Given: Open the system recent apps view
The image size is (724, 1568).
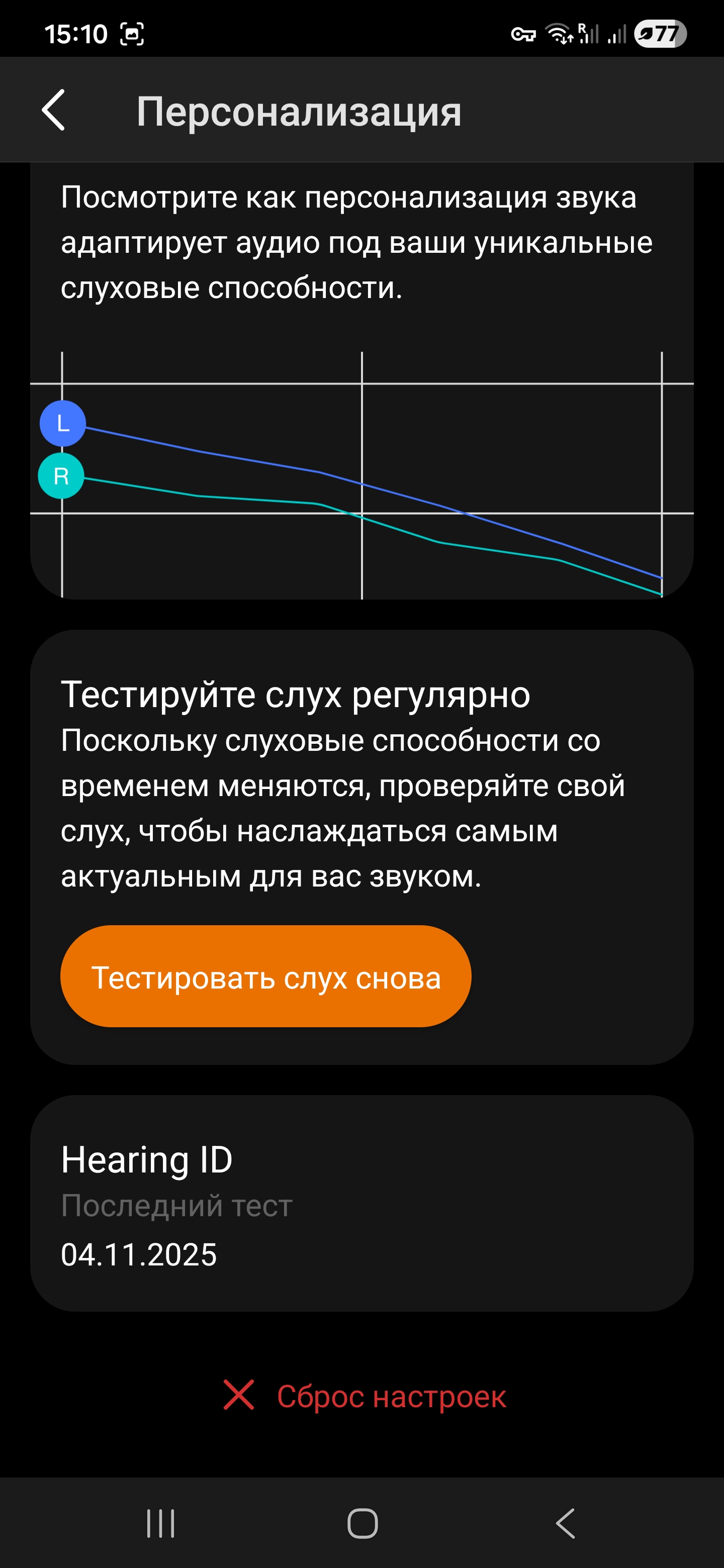Looking at the screenshot, I should click(161, 1524).
